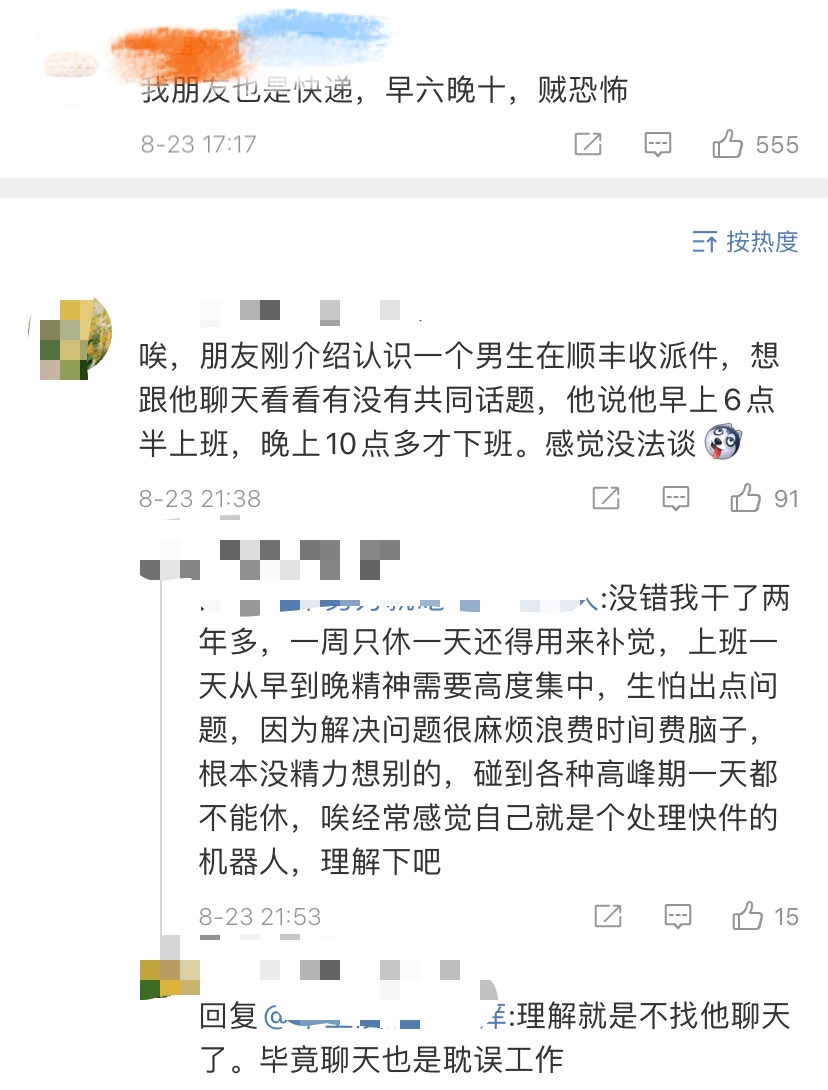Like the comment posted 8-23 21:38

pos(746,498)
